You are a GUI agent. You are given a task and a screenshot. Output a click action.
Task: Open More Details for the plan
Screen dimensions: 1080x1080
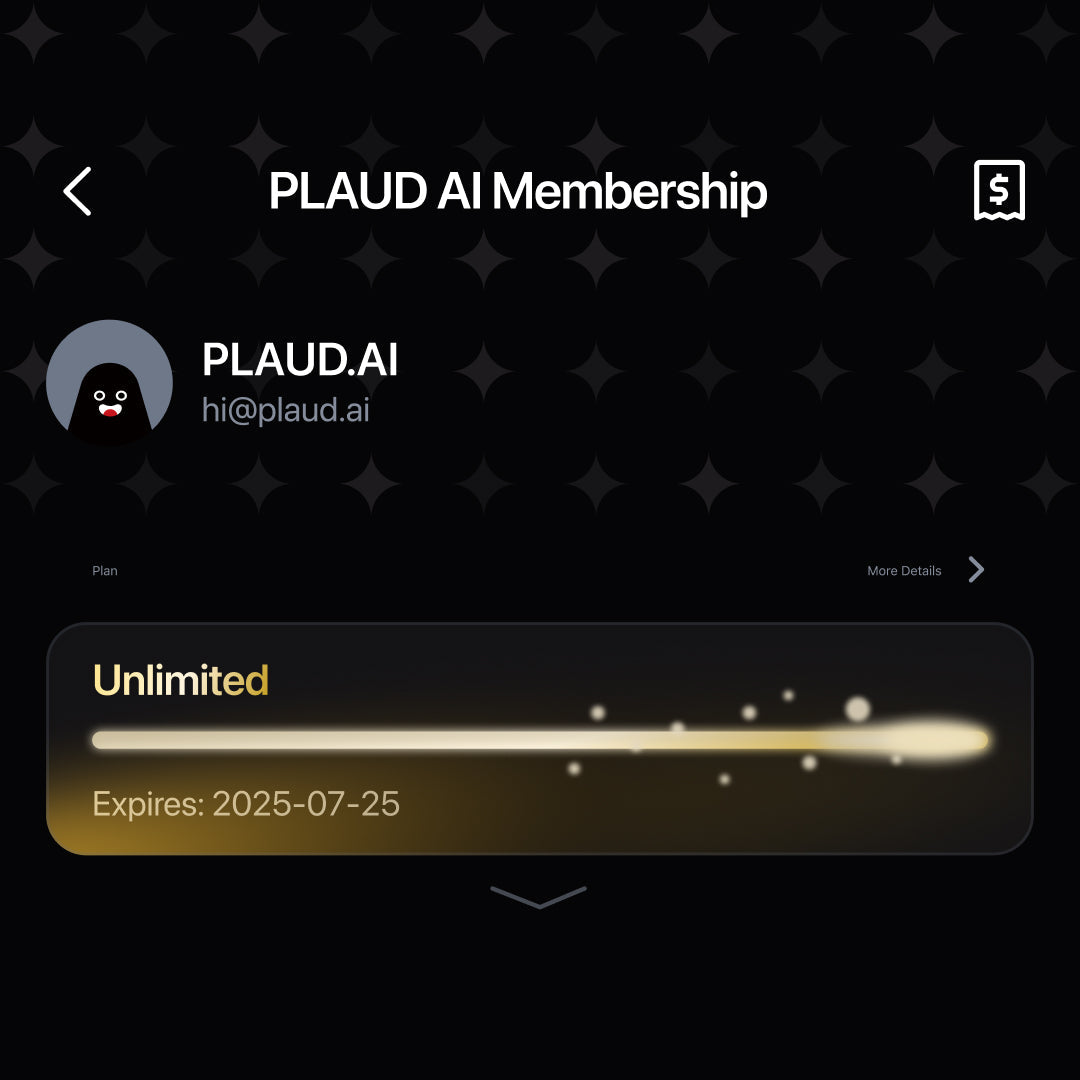tap(925, 570)
